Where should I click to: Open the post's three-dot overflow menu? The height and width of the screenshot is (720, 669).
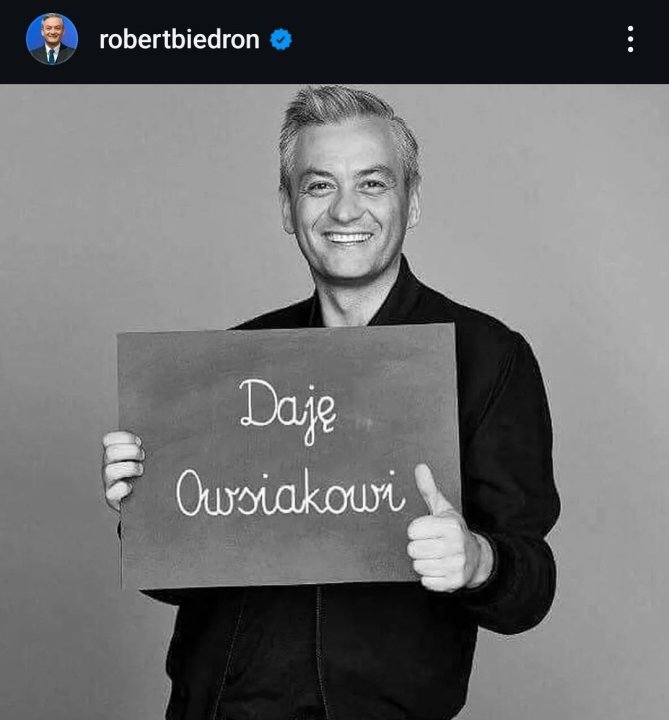pos(630,40)
